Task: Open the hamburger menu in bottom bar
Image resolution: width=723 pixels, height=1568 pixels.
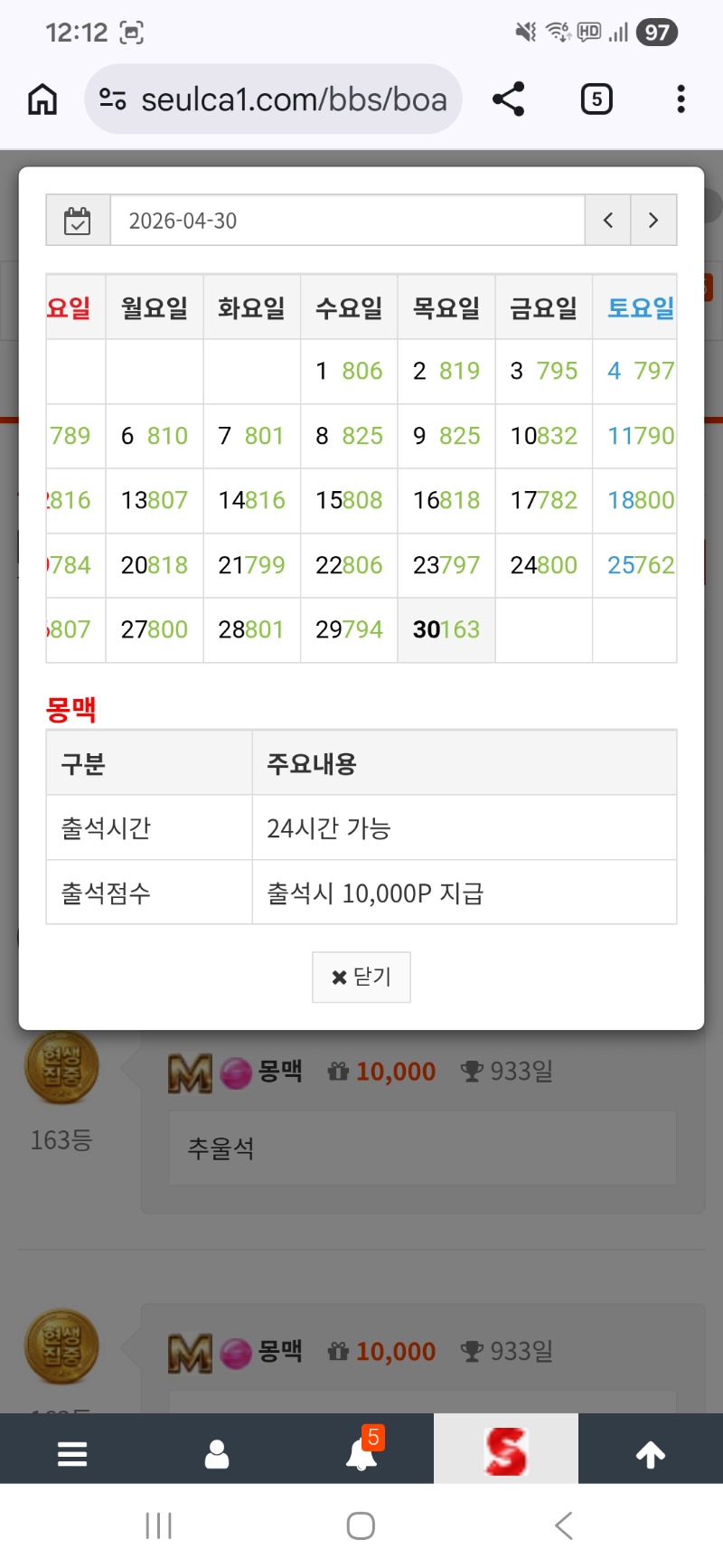Action: click(x=72, y=1453)
